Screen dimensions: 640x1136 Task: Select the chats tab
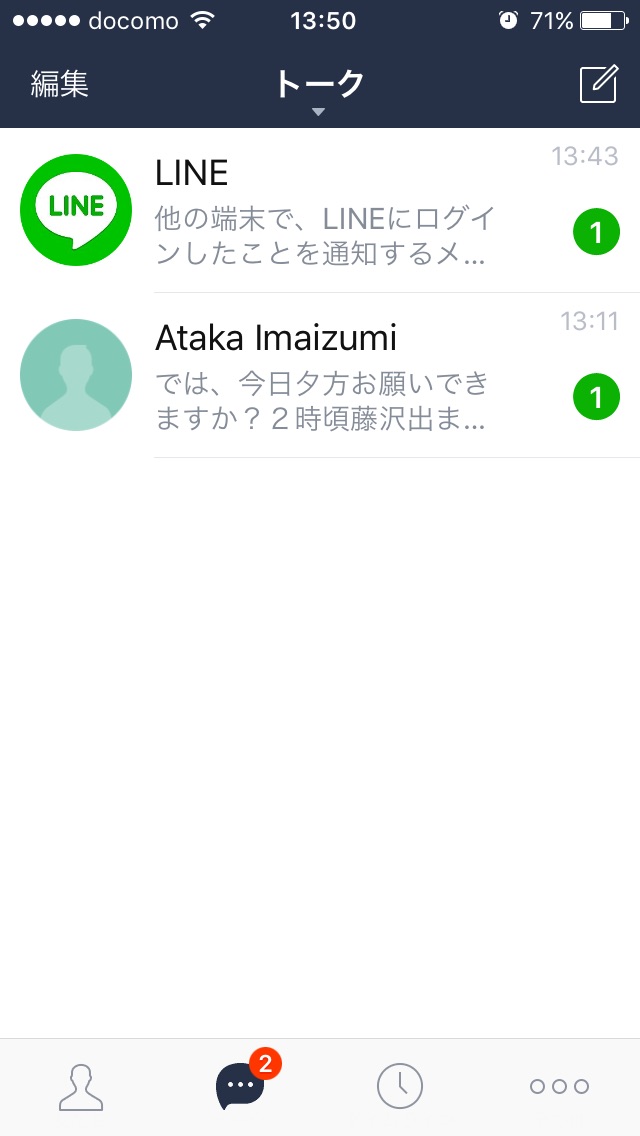pyautogui.click(x=241, y=1086)
